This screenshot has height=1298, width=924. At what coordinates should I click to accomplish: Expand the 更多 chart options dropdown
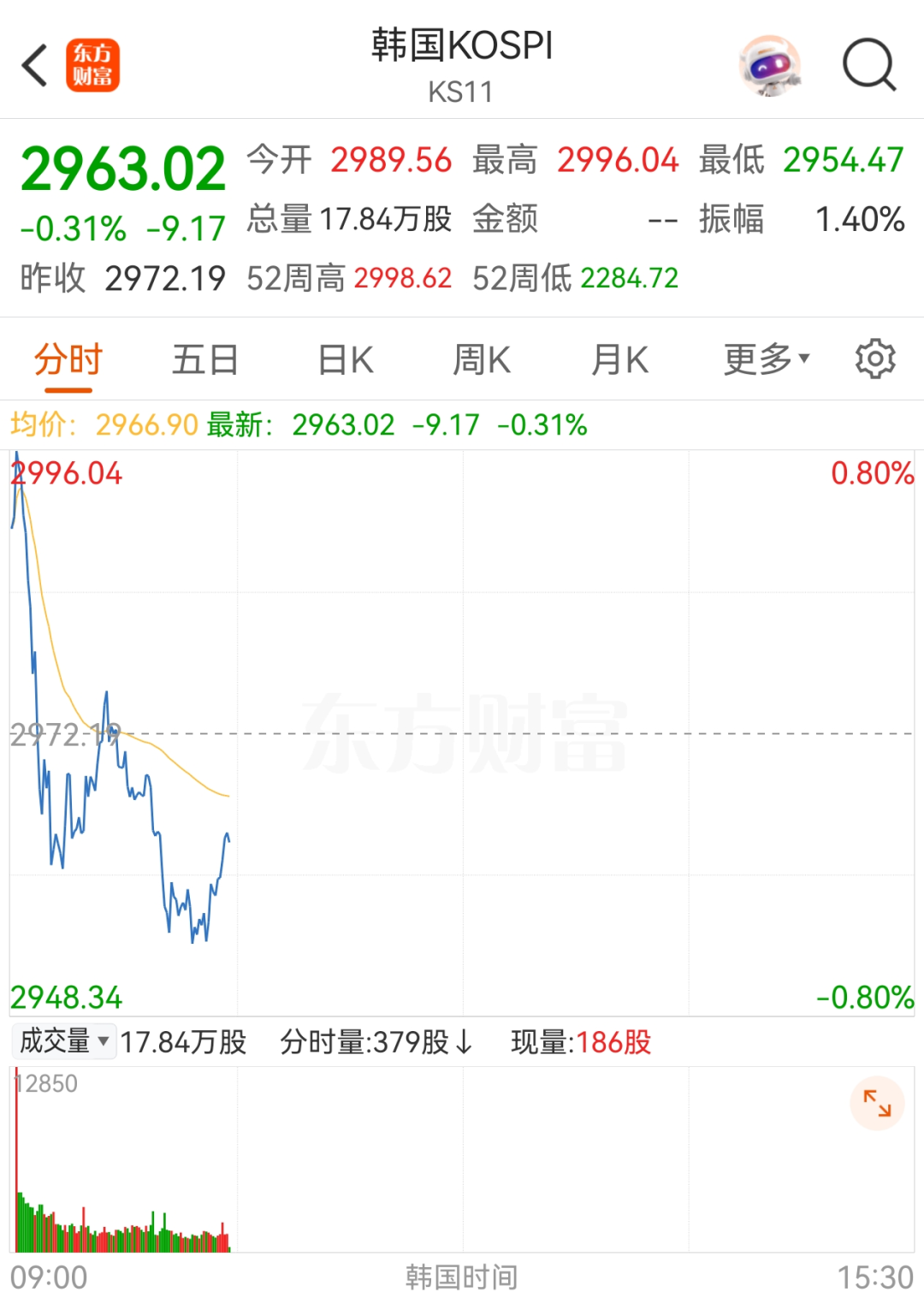[x=766, y=360]
